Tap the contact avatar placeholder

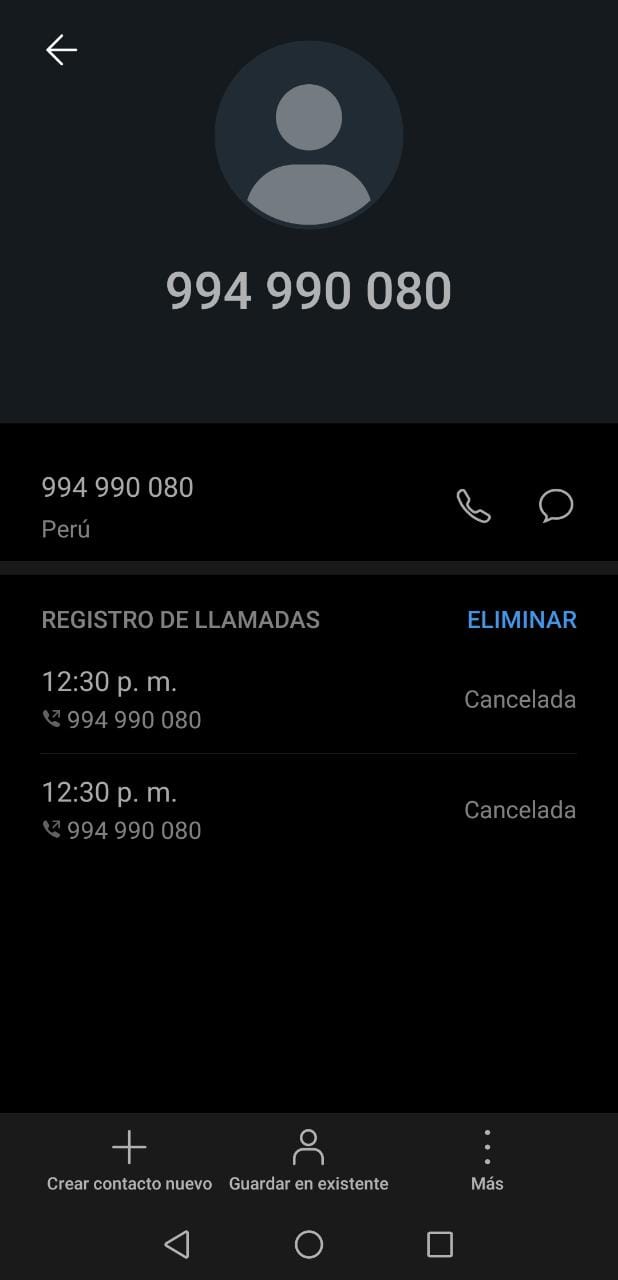tap(309, 135)
